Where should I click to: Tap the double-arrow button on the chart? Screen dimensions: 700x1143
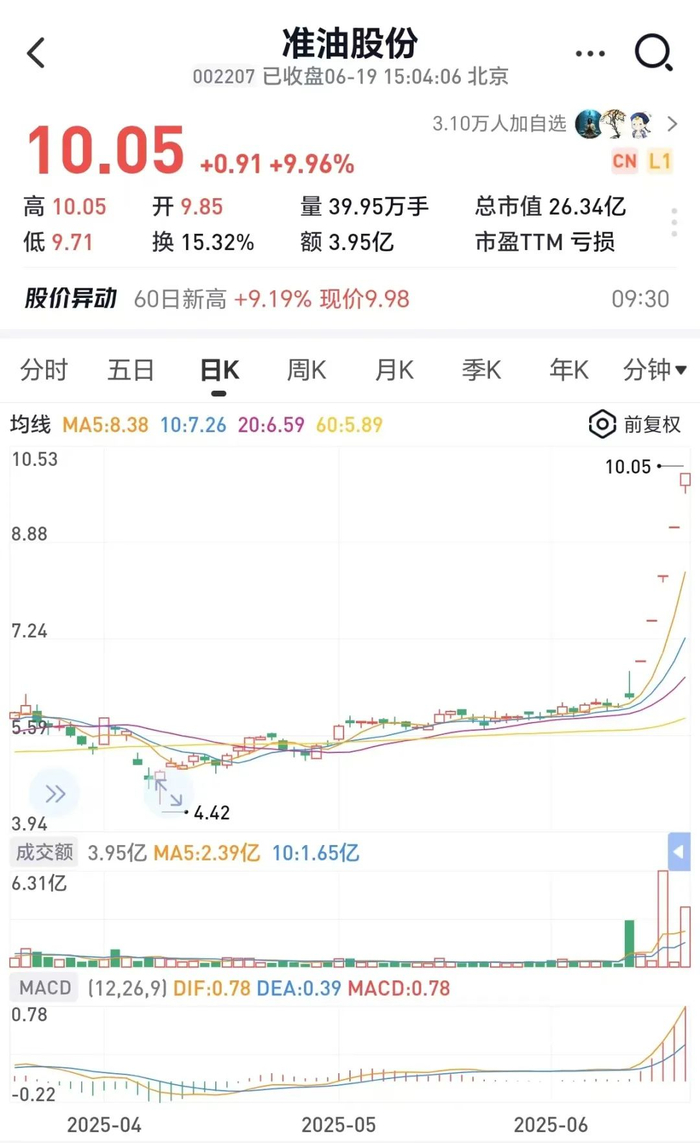coord(55,794)
